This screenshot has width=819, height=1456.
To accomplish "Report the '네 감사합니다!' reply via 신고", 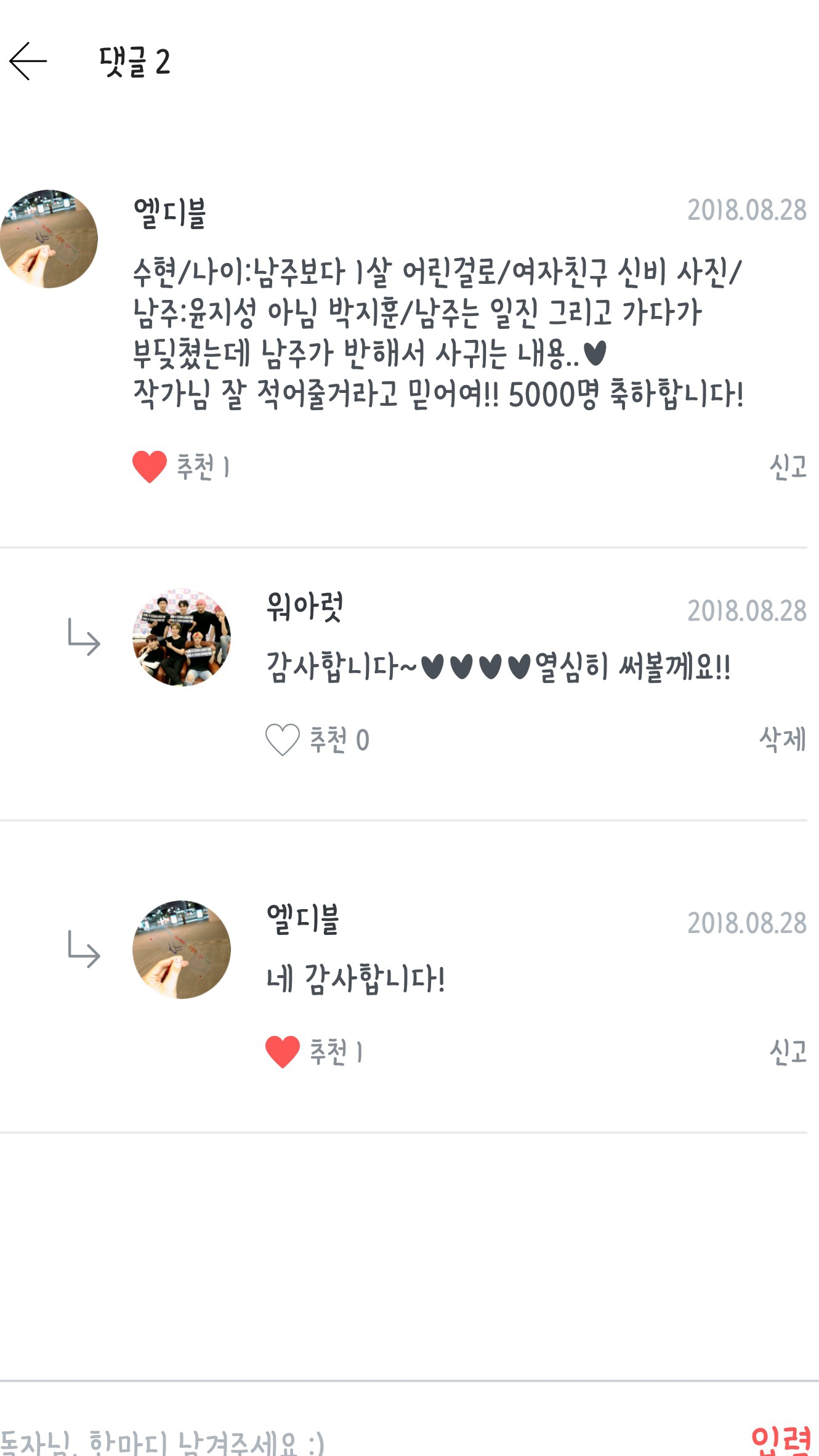I will (788, 1051).
